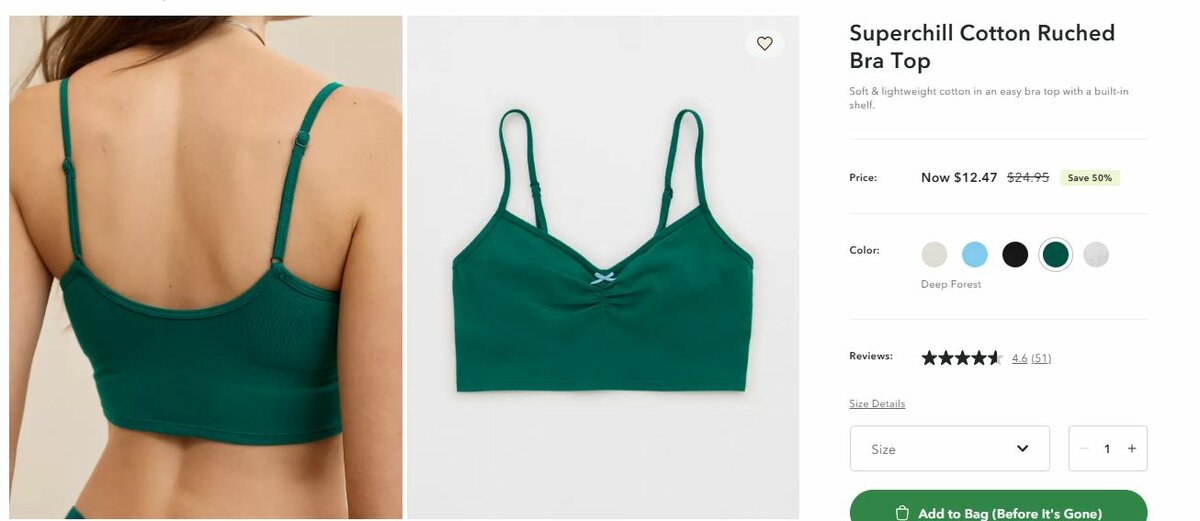
Task: Select the black color swatch
Action: click(1015, 255)
